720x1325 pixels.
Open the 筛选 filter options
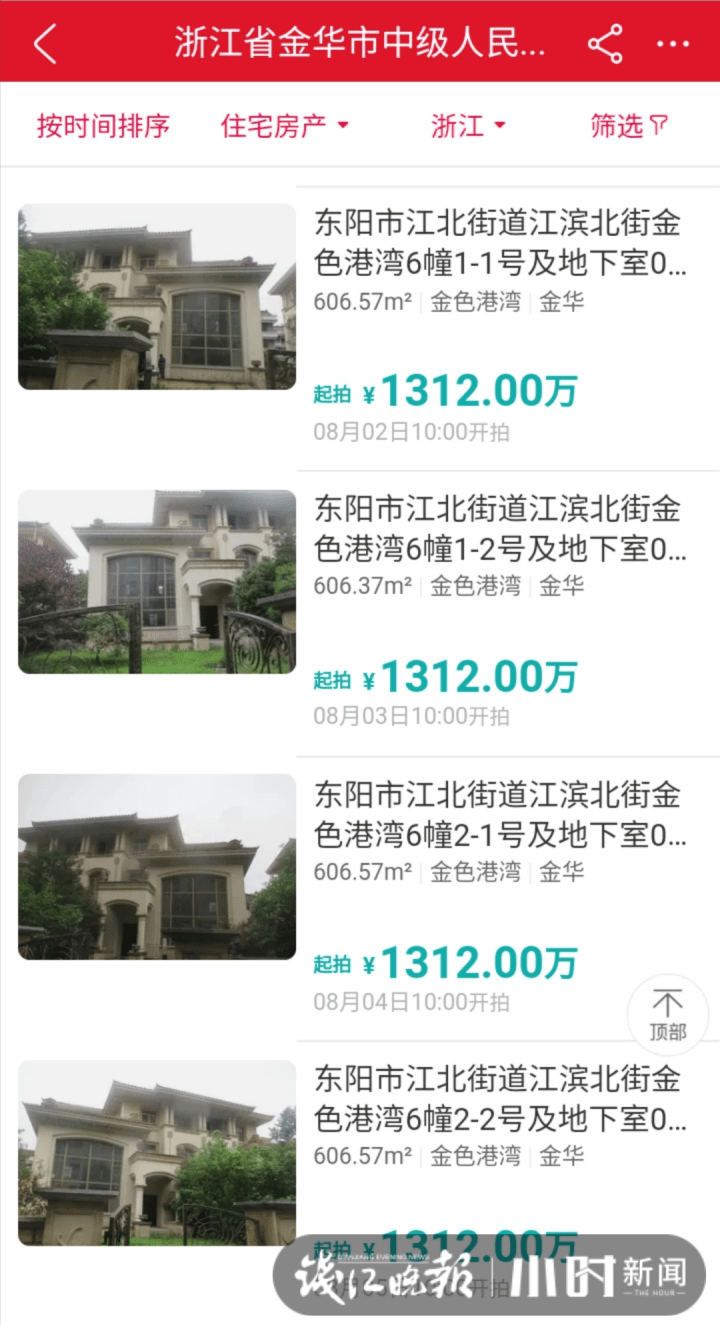click(x=628, y=126)
